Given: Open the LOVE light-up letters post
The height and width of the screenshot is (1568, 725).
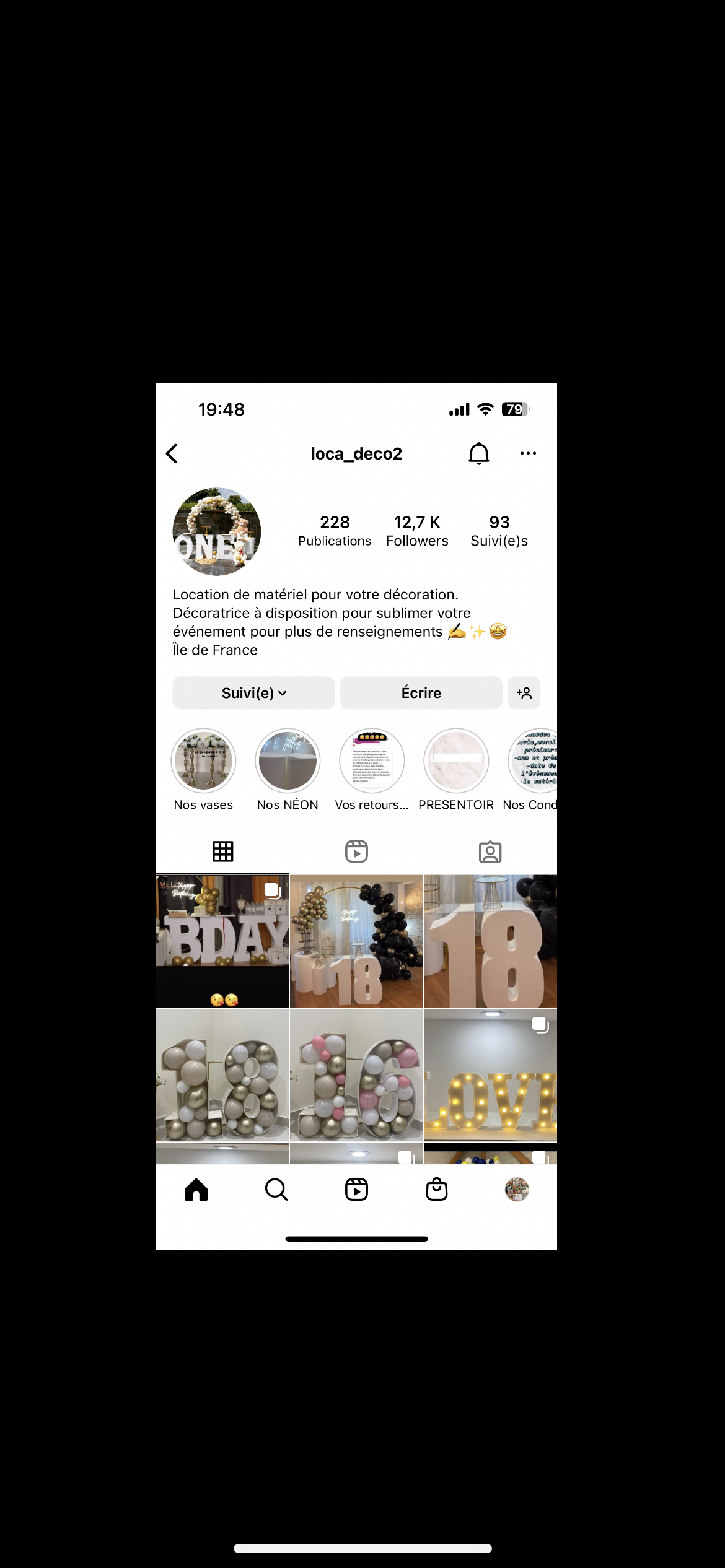Looking at the screenshot, I should click(x=491, y=1074).
